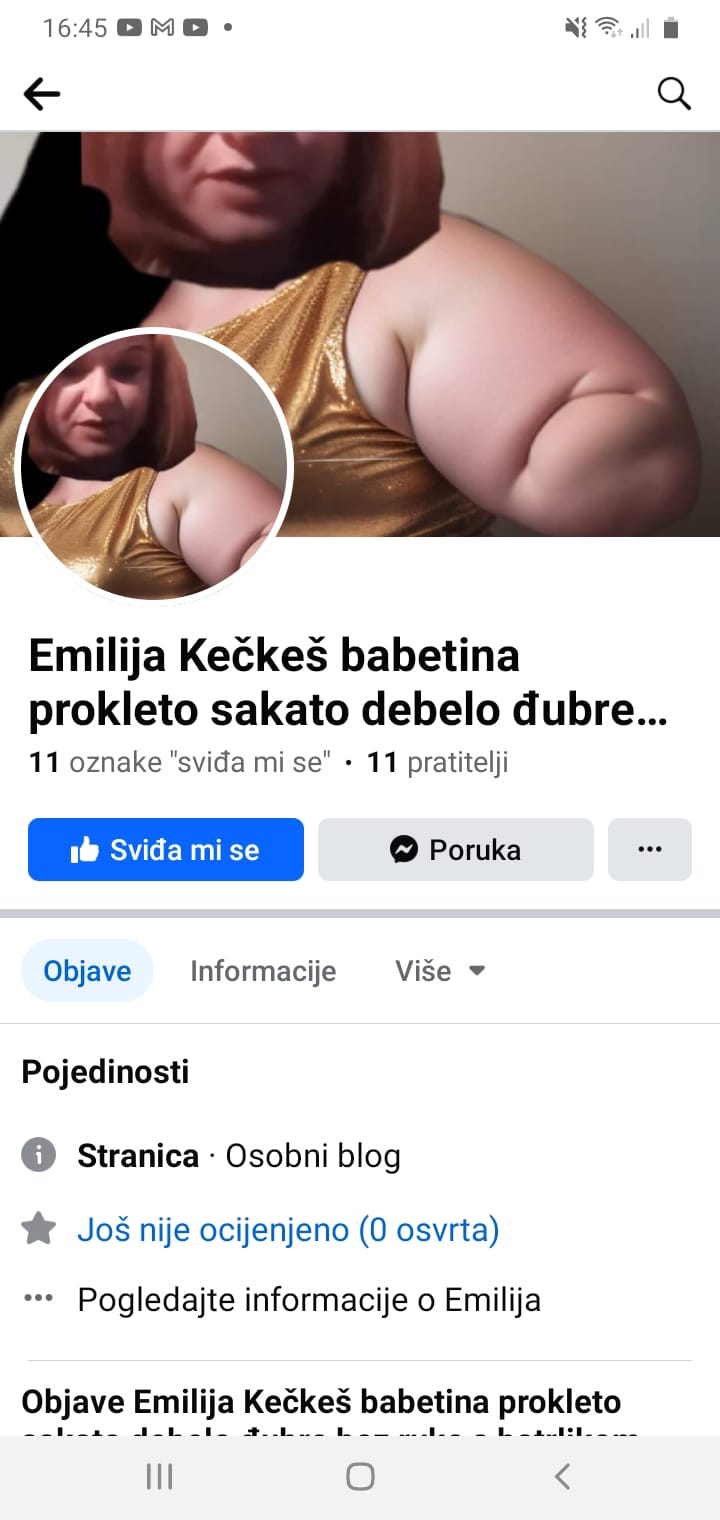Open the "Još nije ocijenjeno (0 osvrta)" link
Screen dimensions: 720x1520
coord(288,1229)
